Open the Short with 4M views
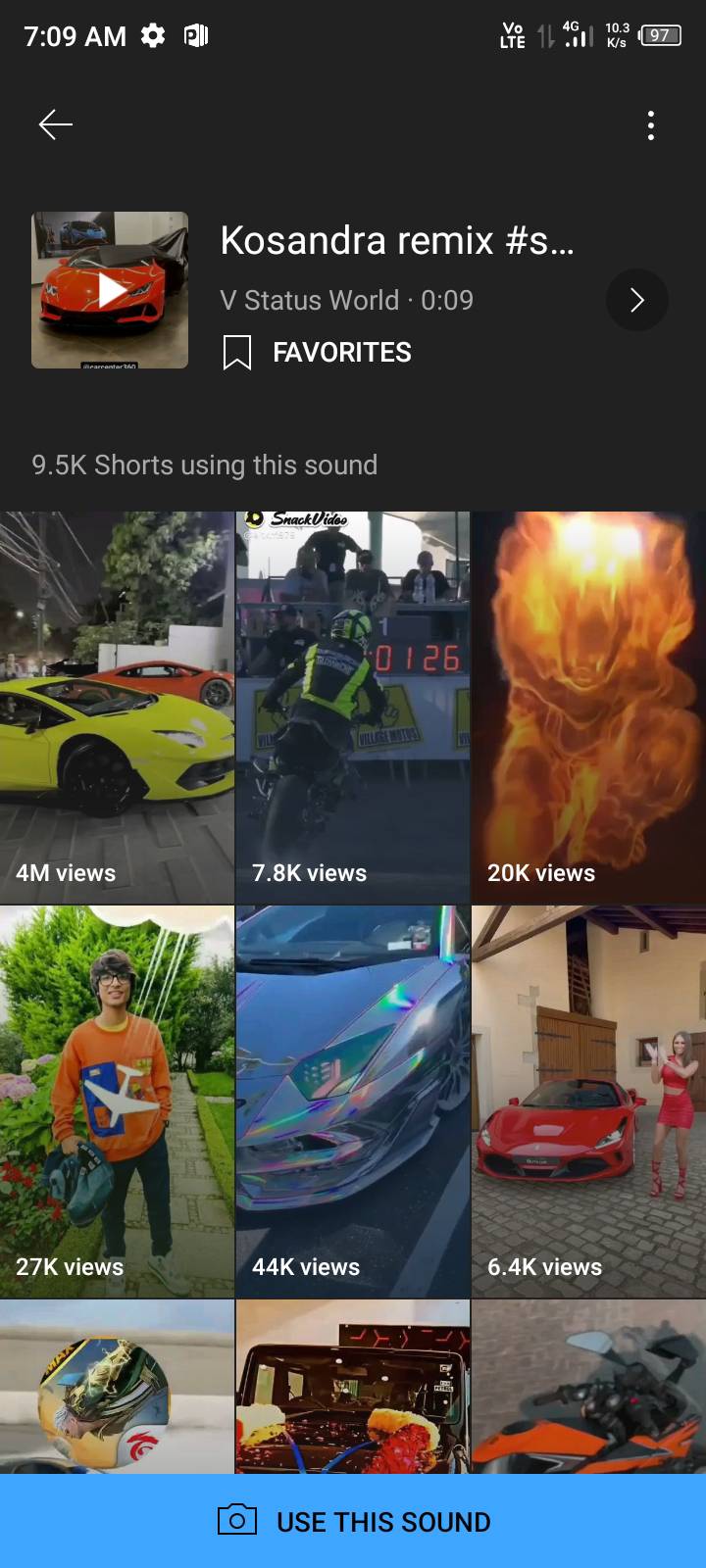The image size is (706, 1568). point(117,708)
